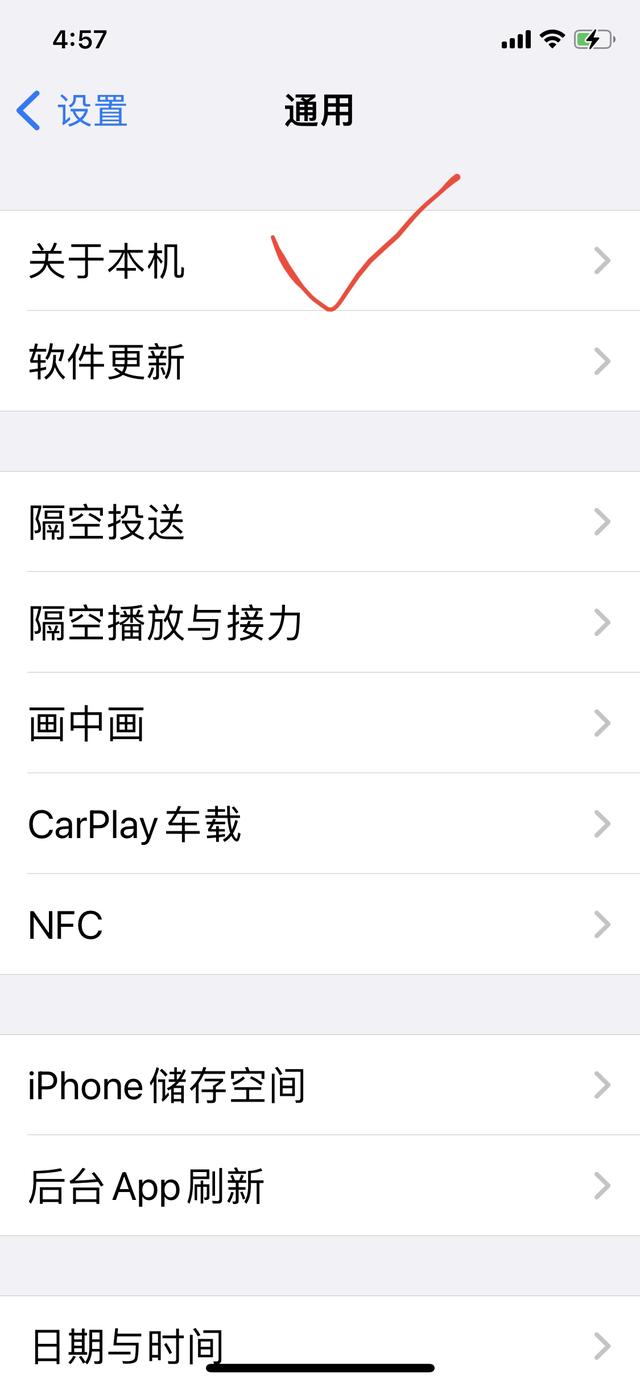This screenshot has width=640, height=1386.
Task: Open 关于本机
Action: pos(320,261)
